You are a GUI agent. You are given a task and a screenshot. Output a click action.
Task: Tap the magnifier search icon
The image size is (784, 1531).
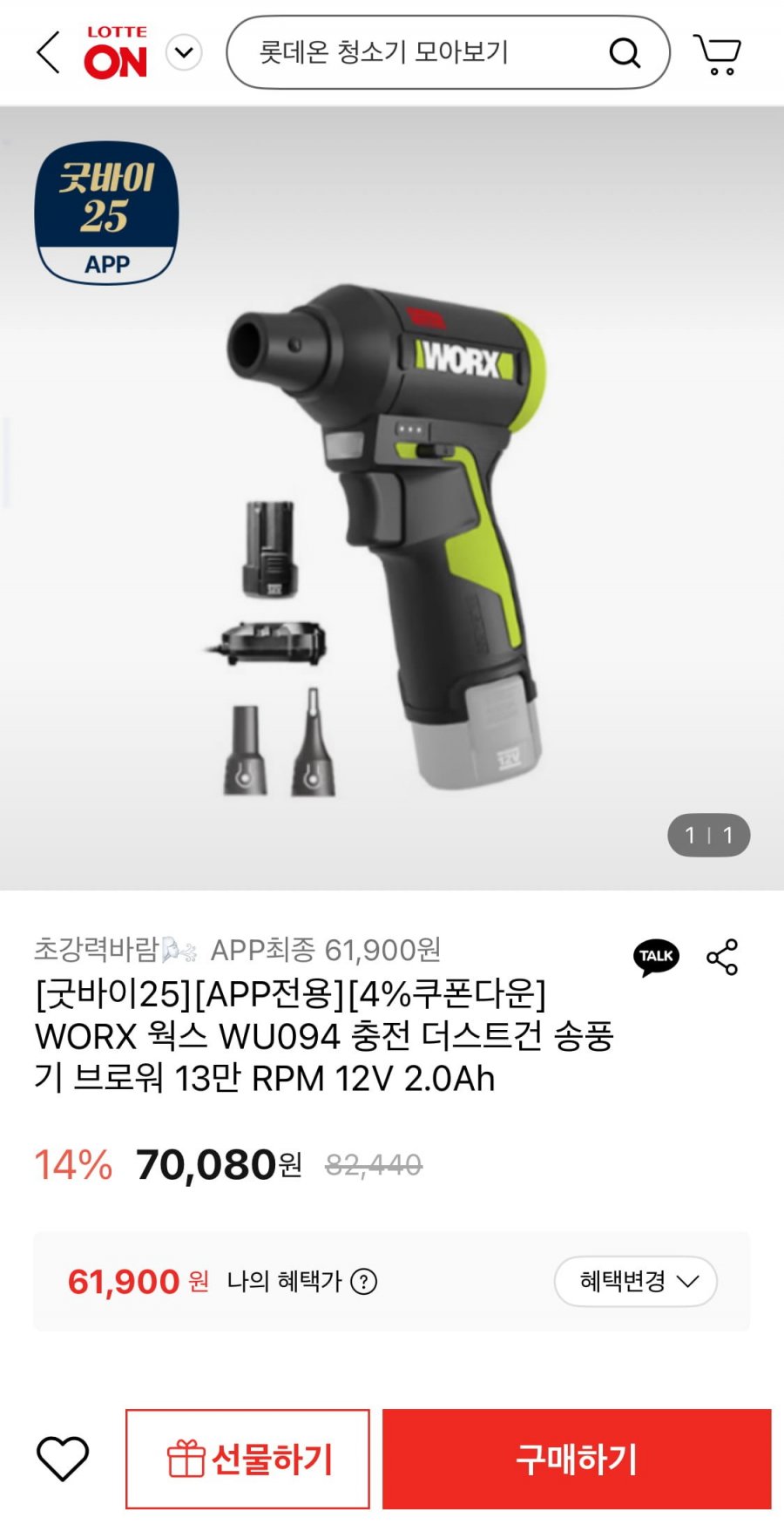625,53
